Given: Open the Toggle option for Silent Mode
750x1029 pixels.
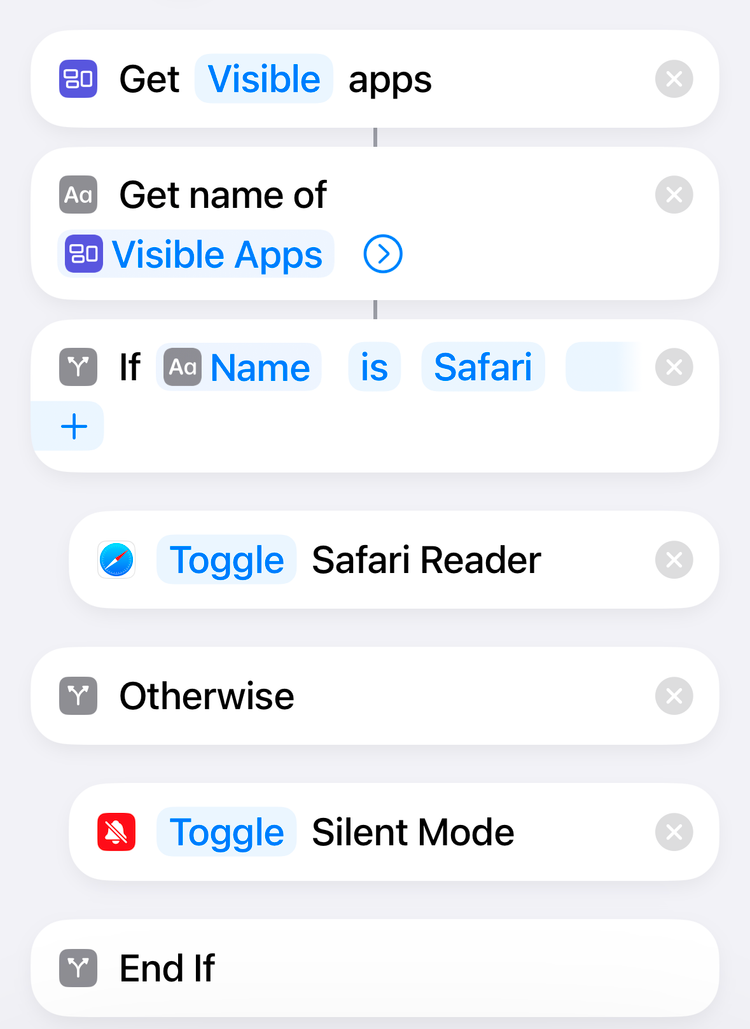Looking at the screenshot, I should click(226, 831).
